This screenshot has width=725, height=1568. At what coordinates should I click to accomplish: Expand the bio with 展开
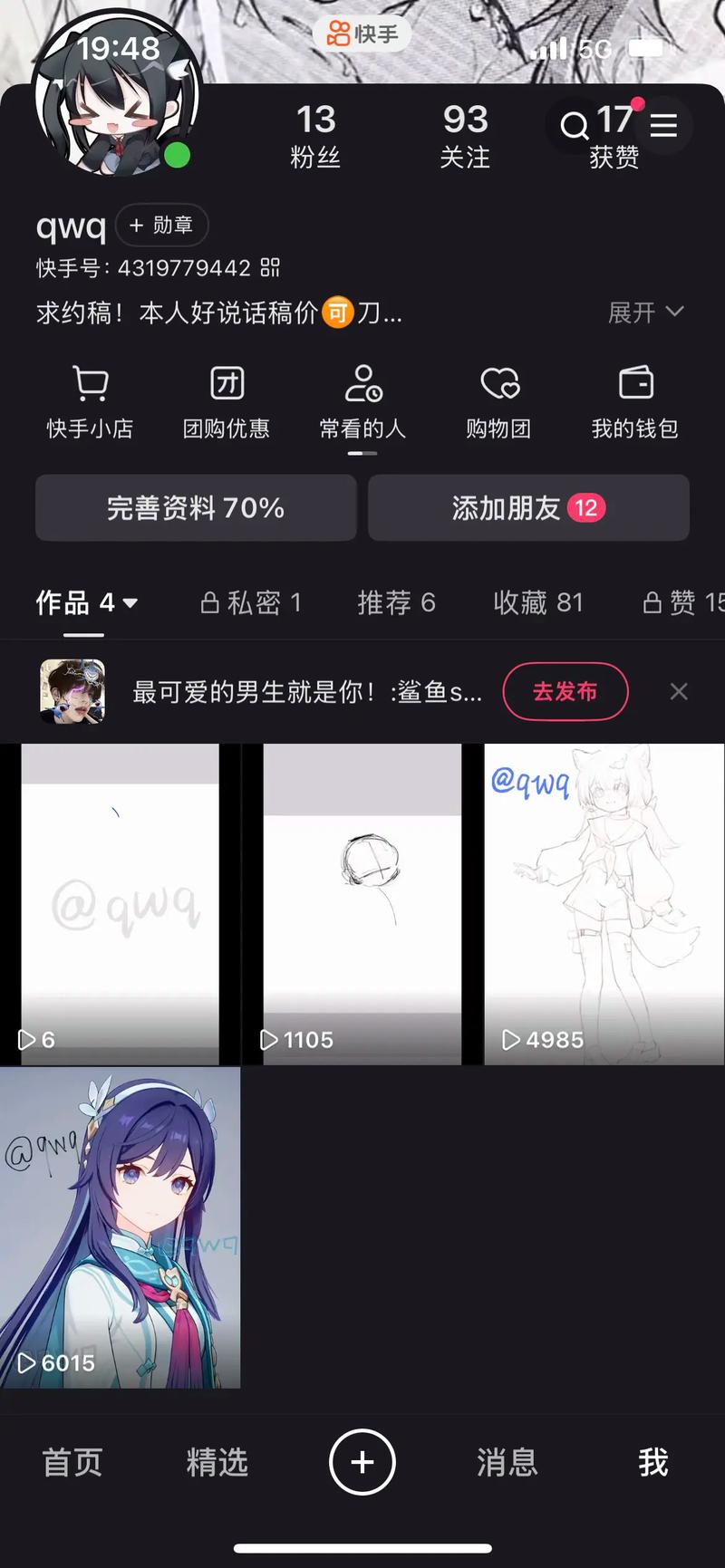coord(645,313)
